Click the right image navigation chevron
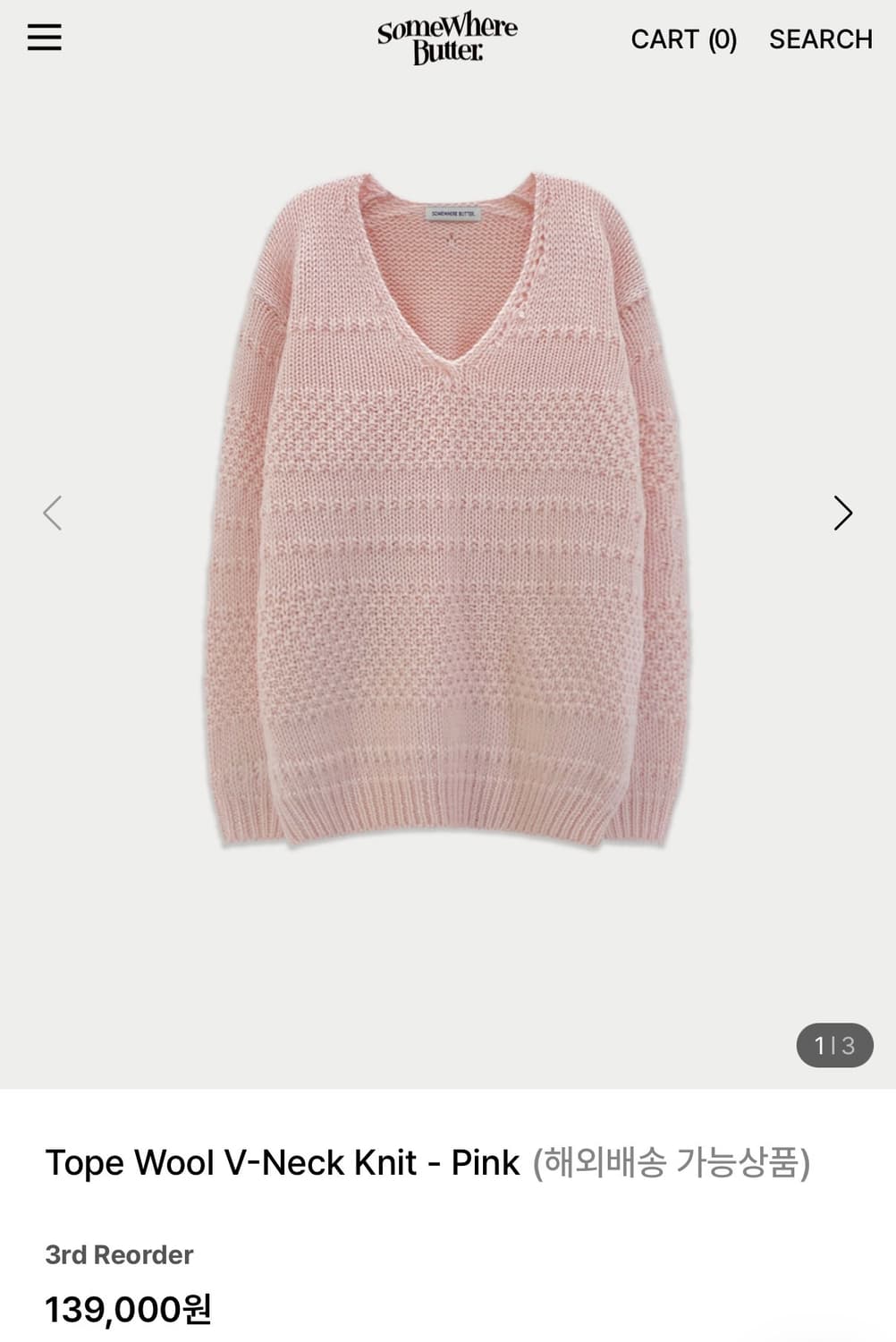Screen dimensions: 896x1342 click(x=841, y=513)
